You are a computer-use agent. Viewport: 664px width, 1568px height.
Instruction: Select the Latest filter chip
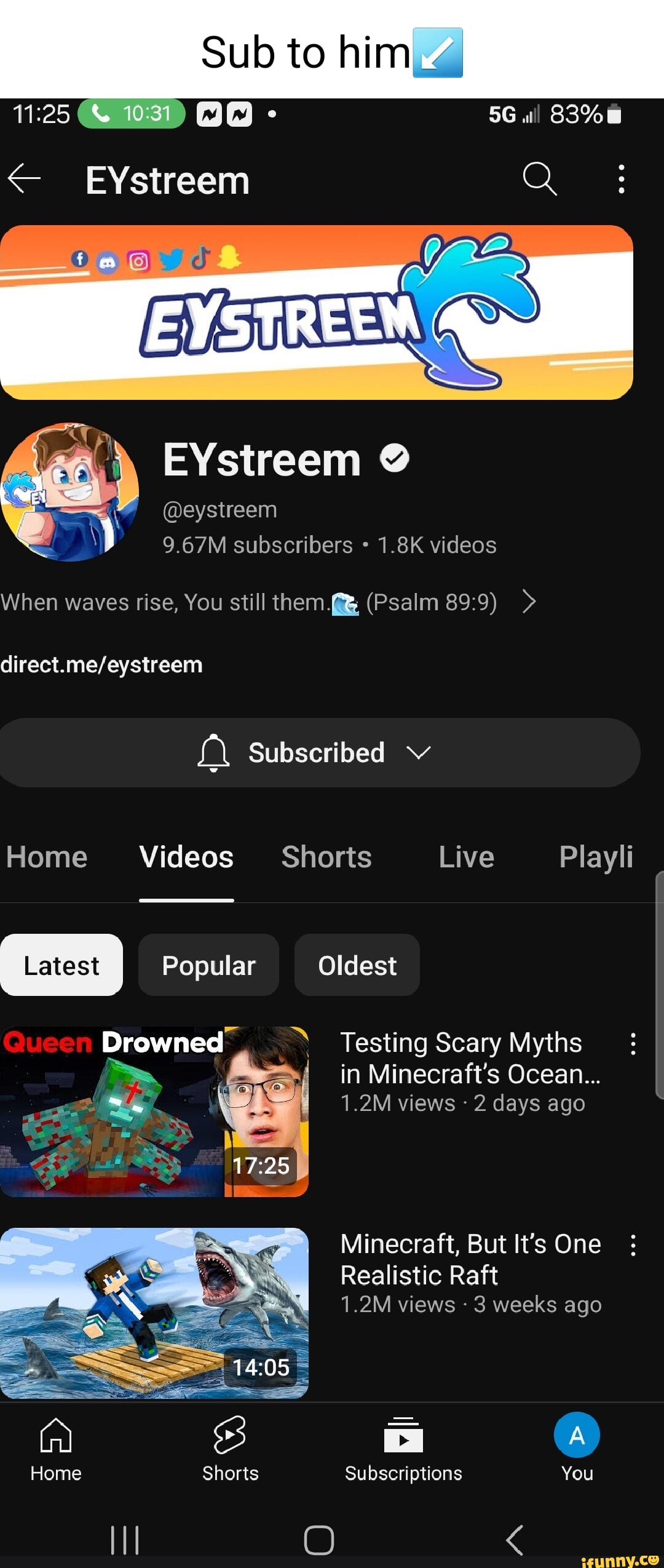(61, 965)
